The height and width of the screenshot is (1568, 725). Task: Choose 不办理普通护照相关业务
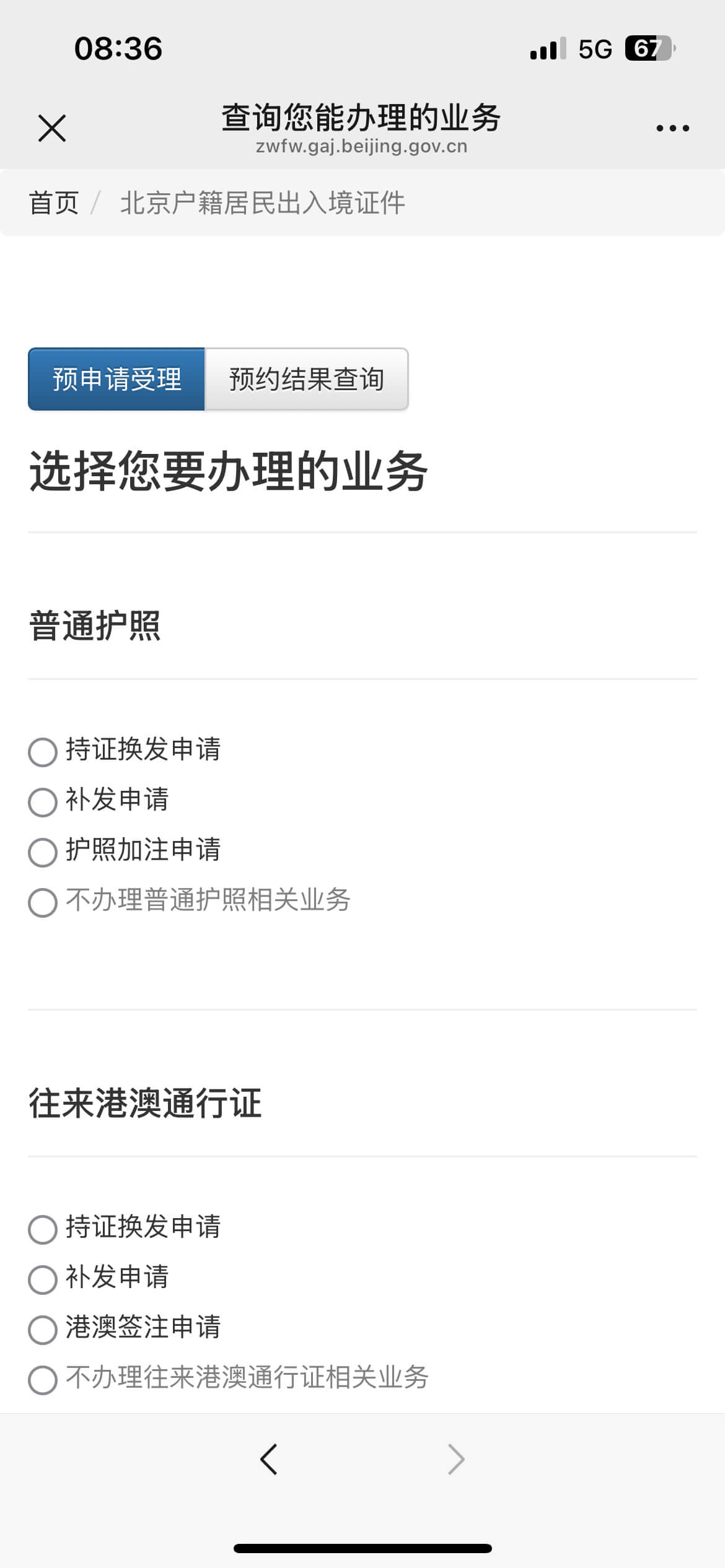(x=43, y=902)
